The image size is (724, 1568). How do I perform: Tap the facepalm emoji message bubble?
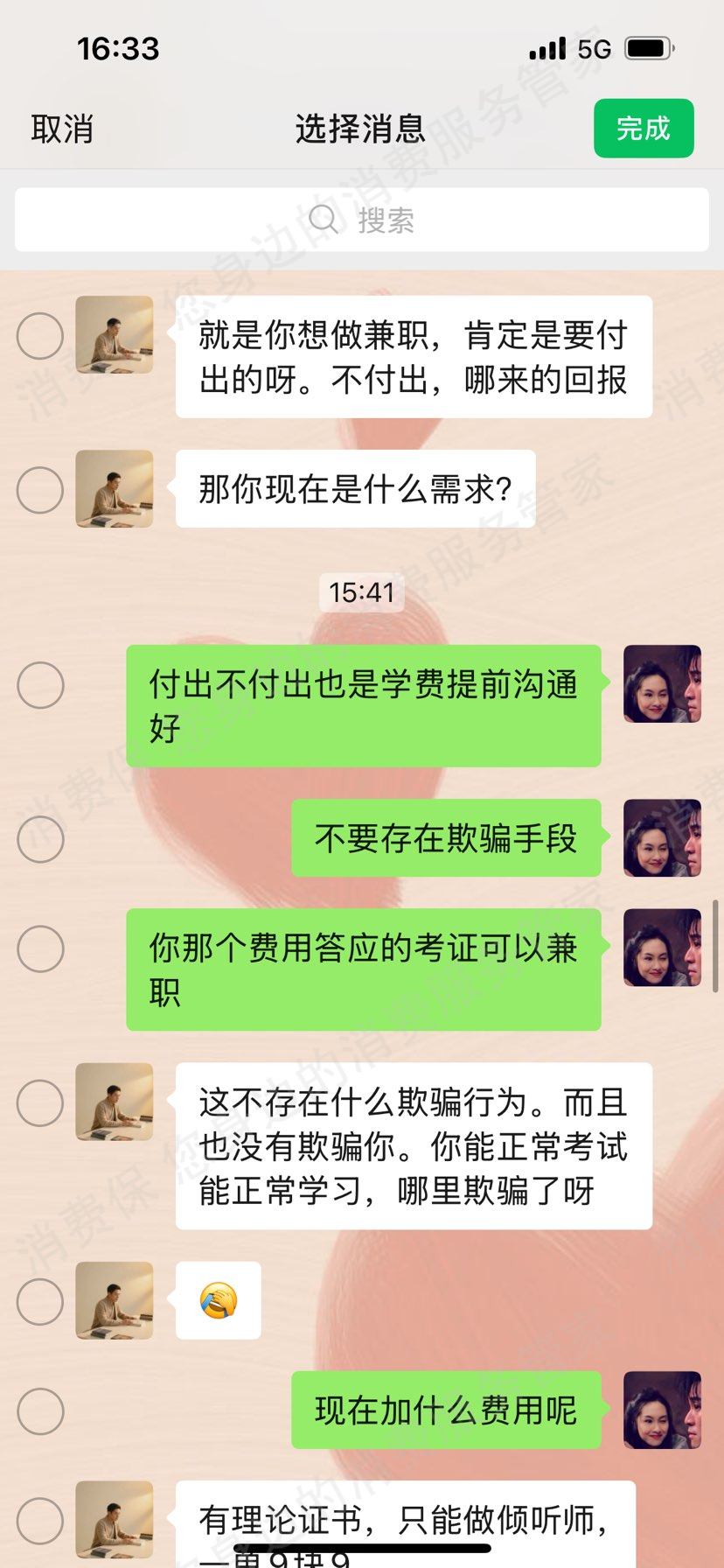(x=219, y=1301)
